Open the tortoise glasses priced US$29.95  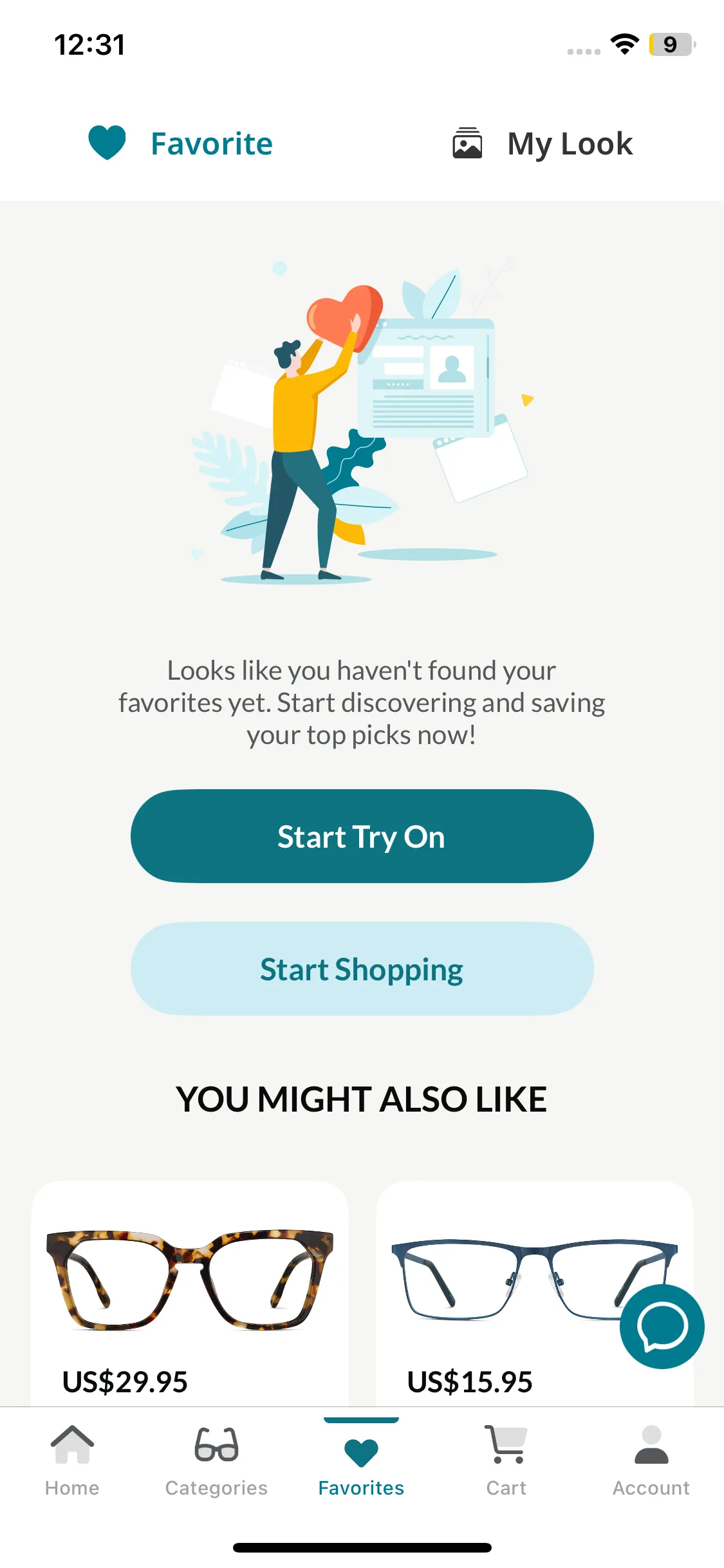pos(190,1281)
